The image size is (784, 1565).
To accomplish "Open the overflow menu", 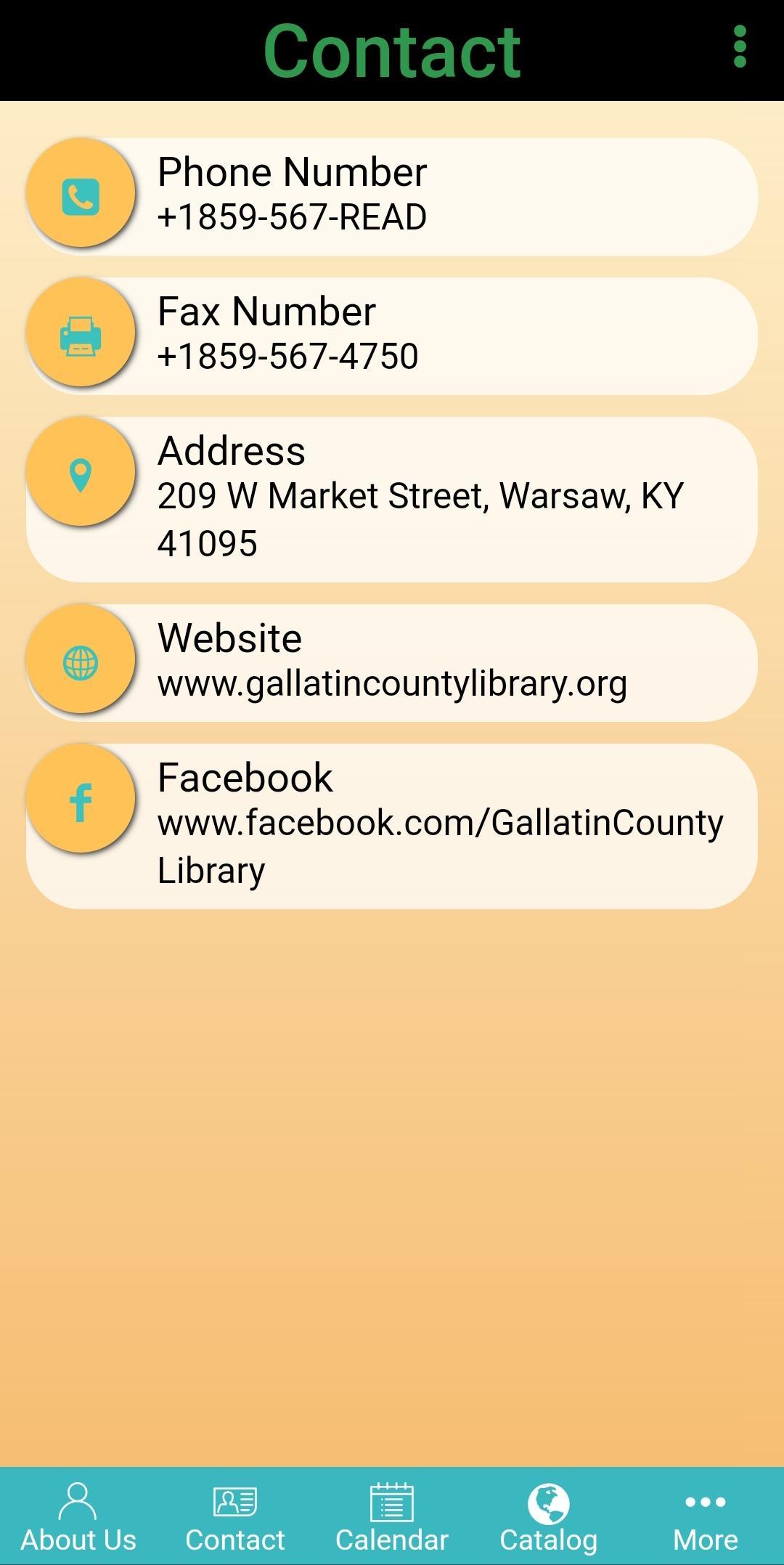I will click(740, 48).
